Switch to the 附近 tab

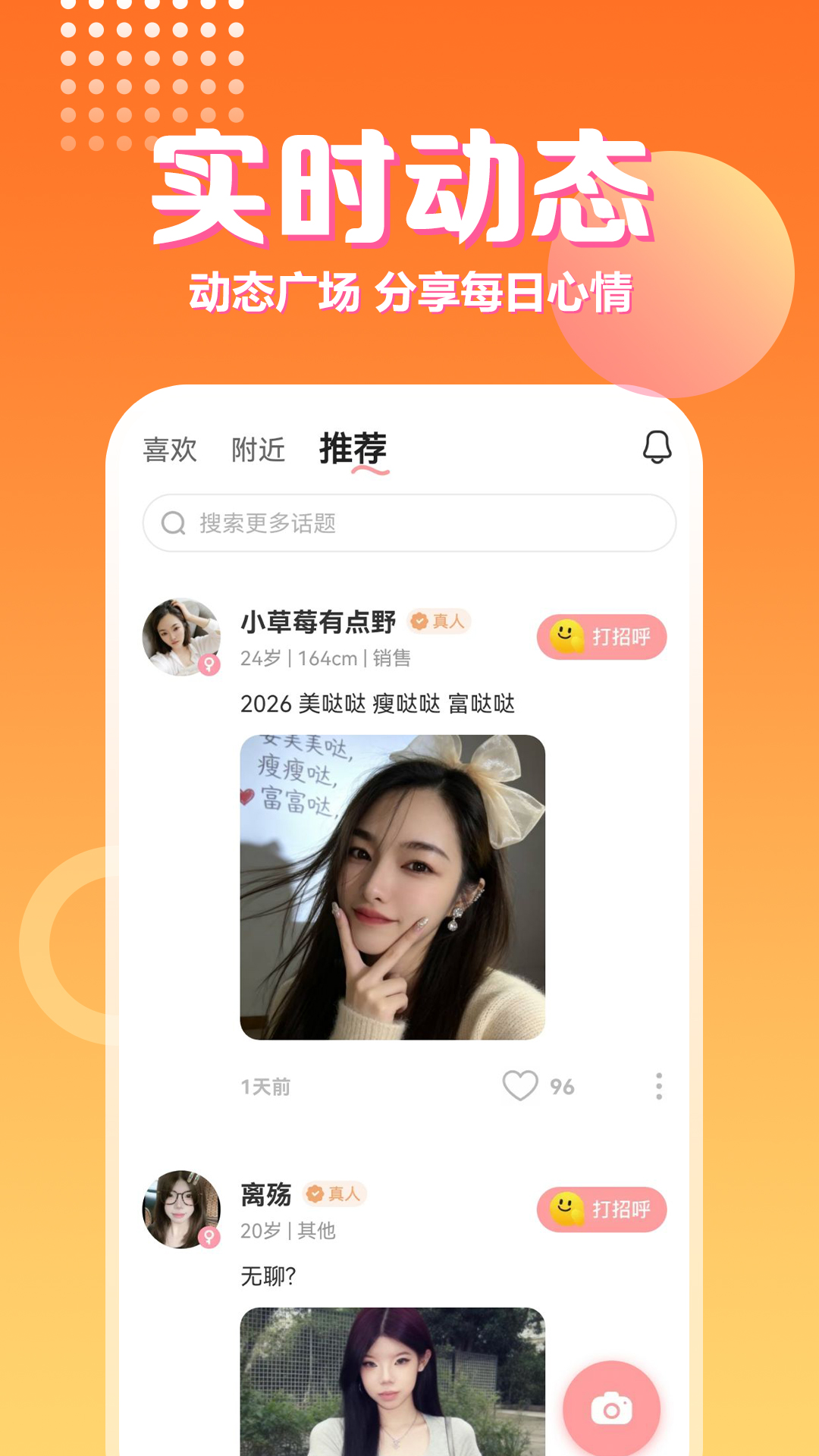[258, 449]
